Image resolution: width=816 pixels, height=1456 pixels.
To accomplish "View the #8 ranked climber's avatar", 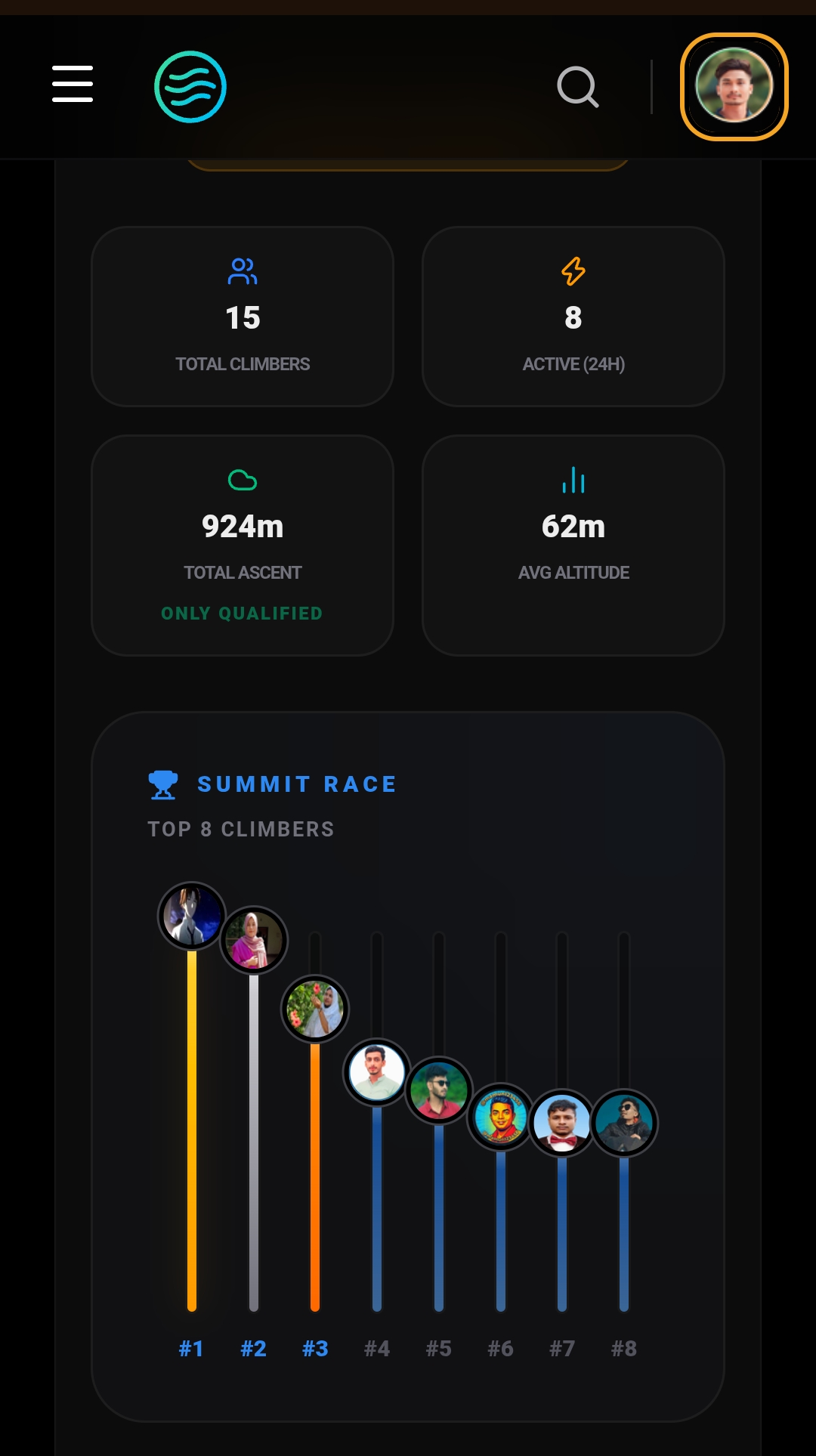I will point(624,1124).
